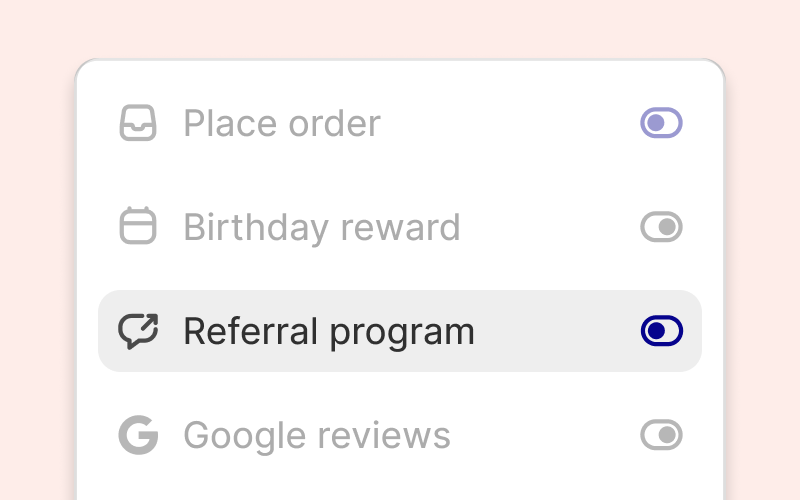
Task: Enable the Birthday reward switch
Action: 661,227
